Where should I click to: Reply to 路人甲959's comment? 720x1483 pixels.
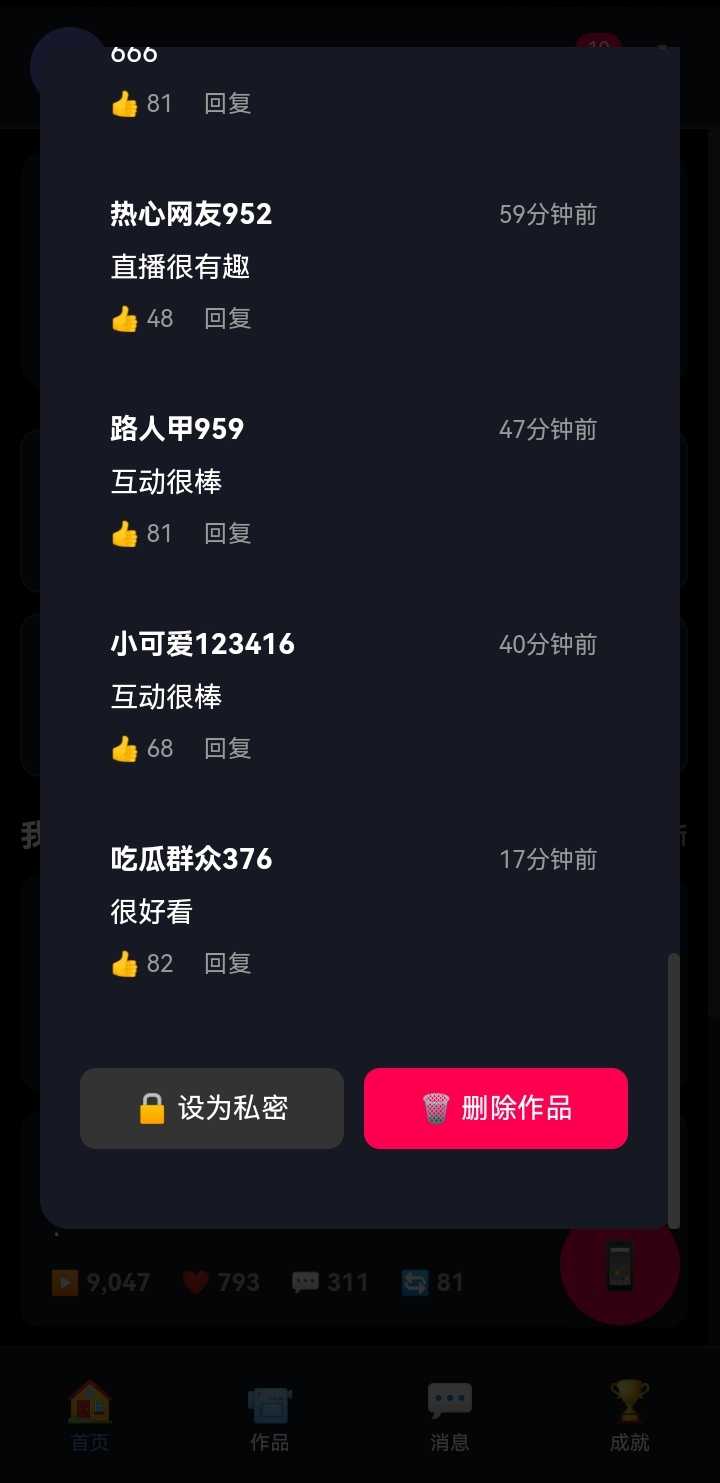pyautogui.click(x=228, y=534)
